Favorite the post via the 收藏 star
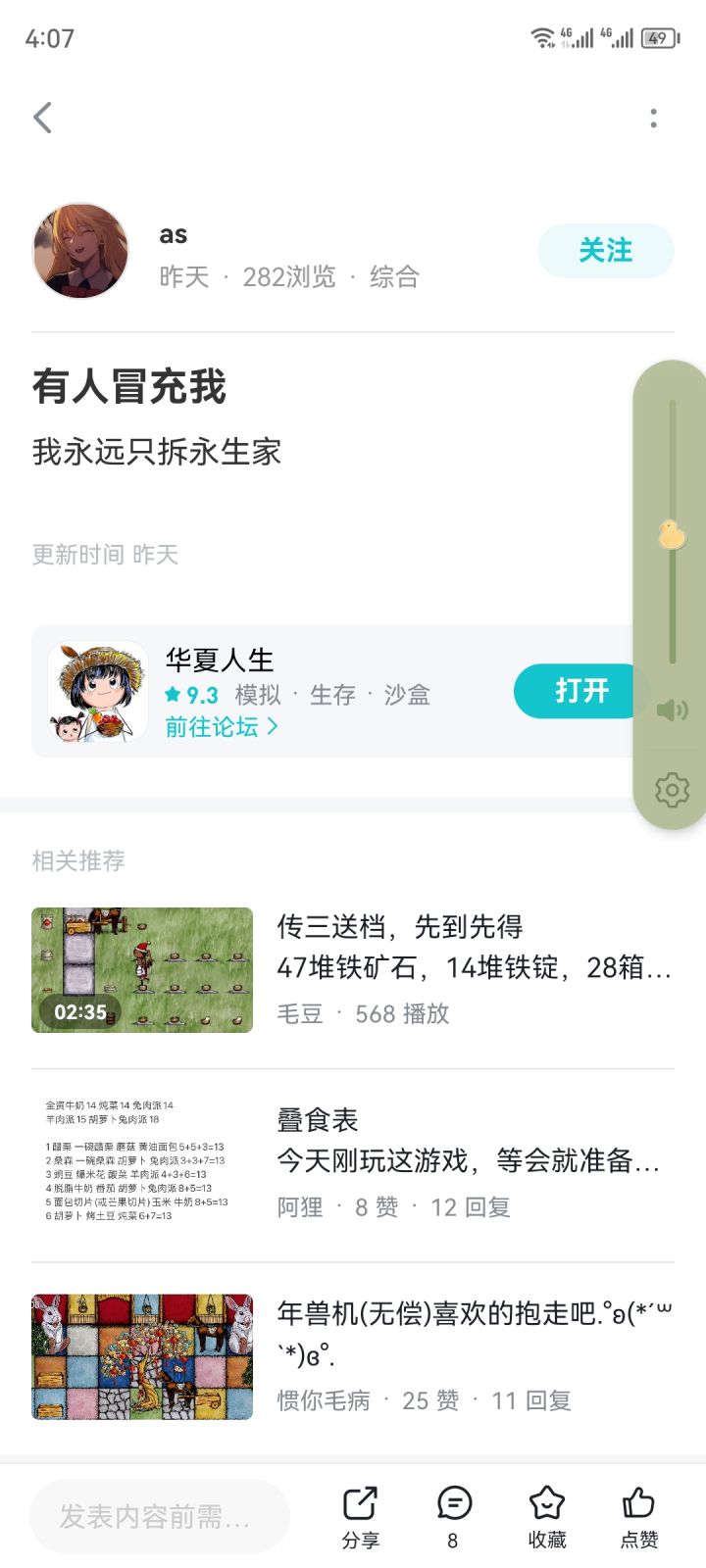Image resolution: width=706 pixels, height=1568 pixels. 546,1501
